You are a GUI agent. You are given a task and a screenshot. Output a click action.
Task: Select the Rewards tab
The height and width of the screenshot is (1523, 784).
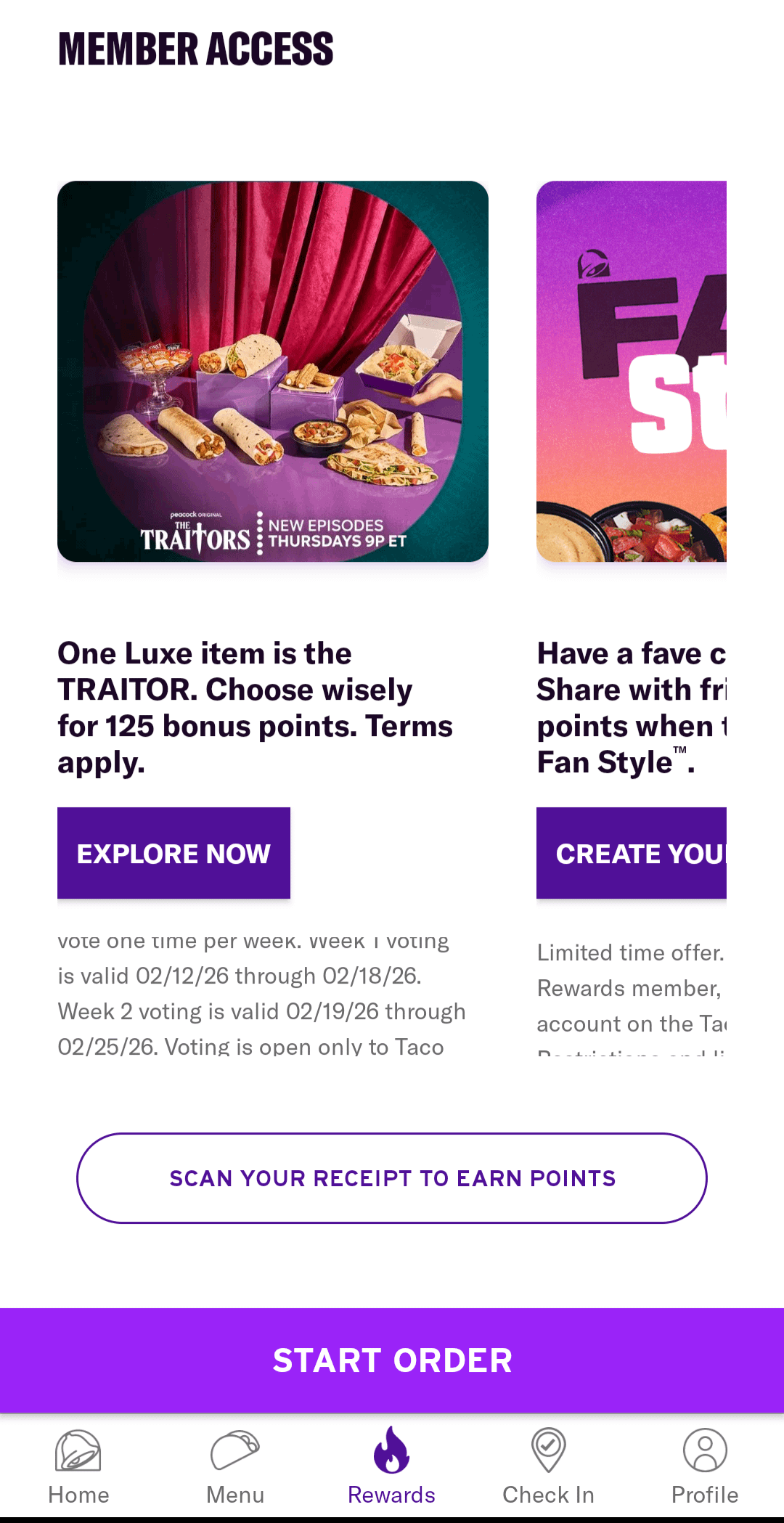(392, 1465)
